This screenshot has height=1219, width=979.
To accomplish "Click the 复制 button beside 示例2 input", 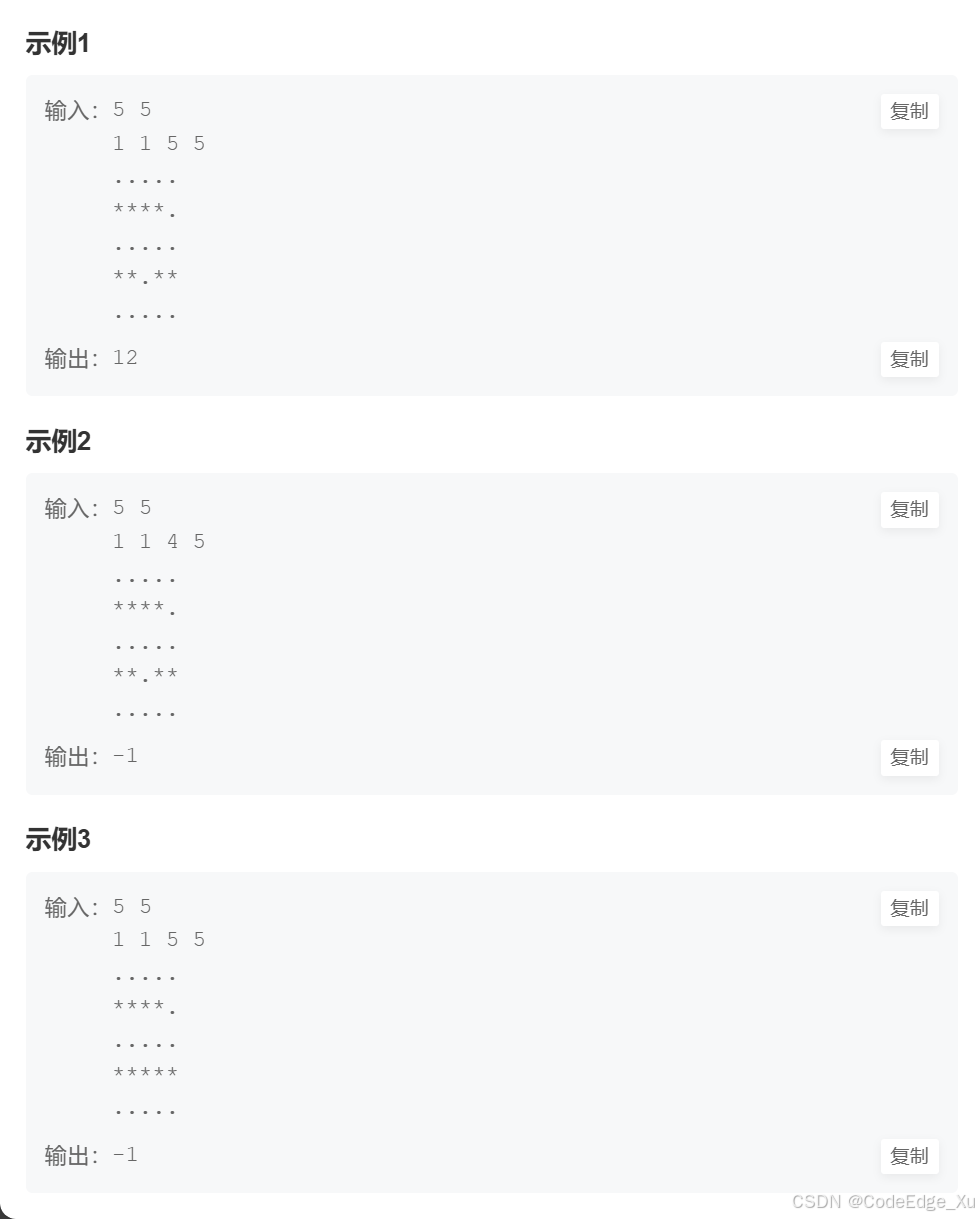I will click(908, 509).
